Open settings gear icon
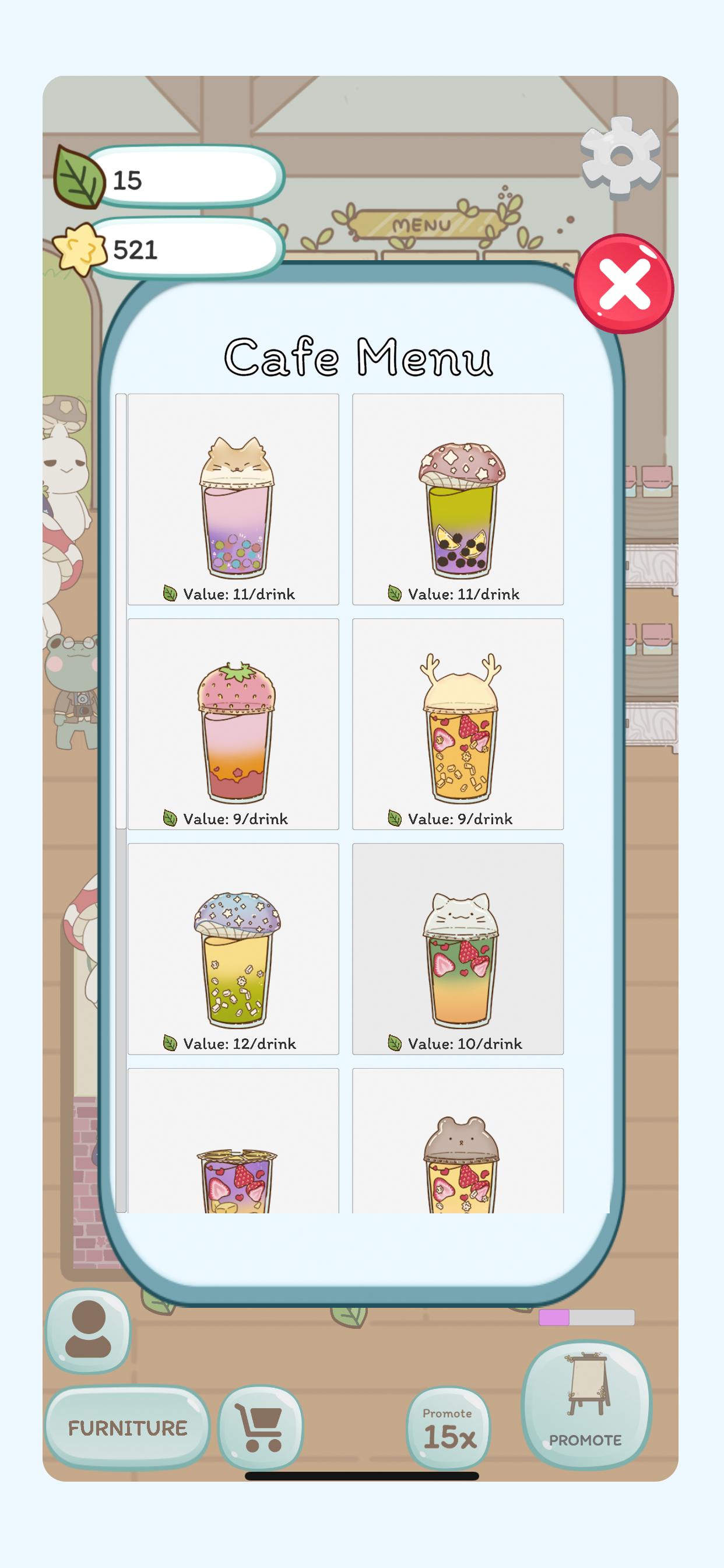 (x=621, y=157)
